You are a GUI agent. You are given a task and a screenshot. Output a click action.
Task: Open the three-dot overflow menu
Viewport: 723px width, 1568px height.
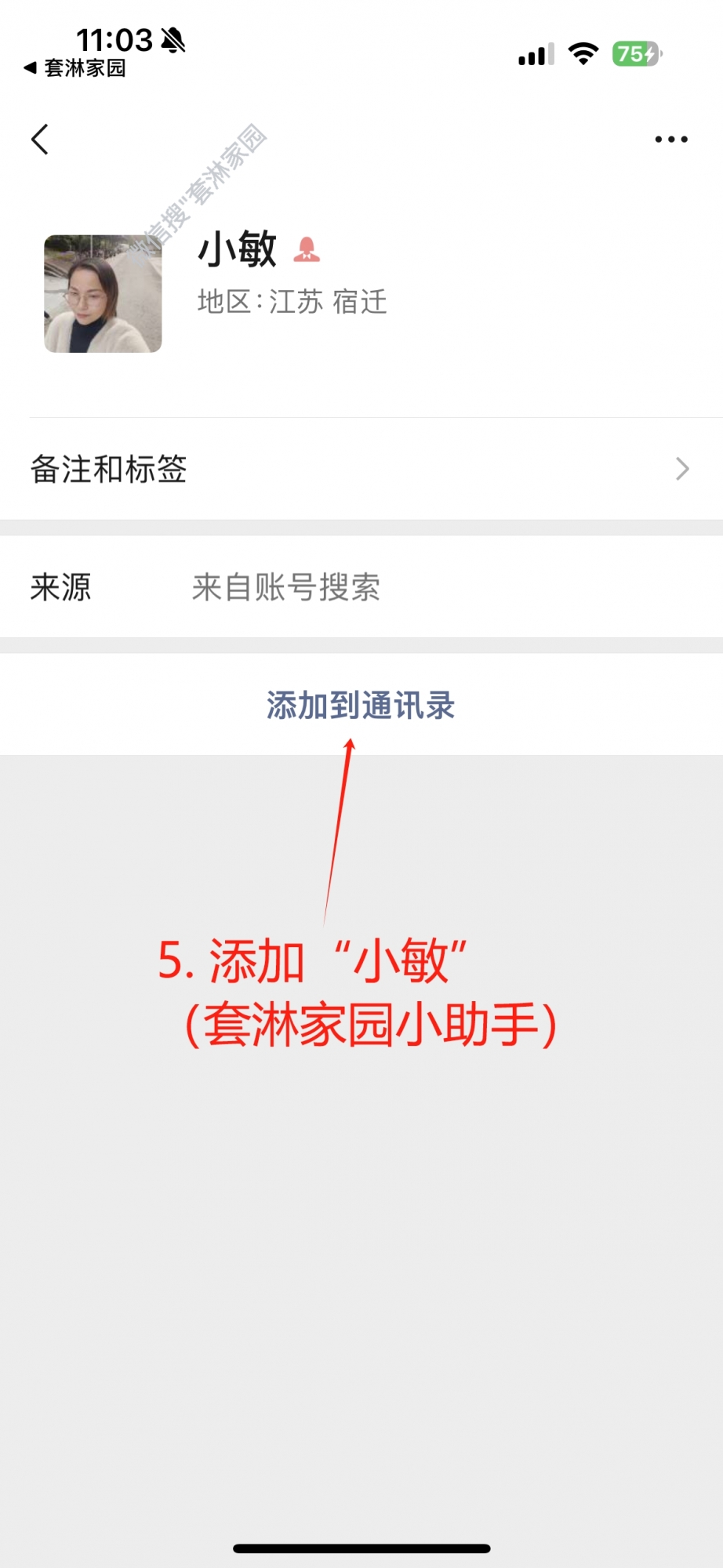[x=670, y=140]
